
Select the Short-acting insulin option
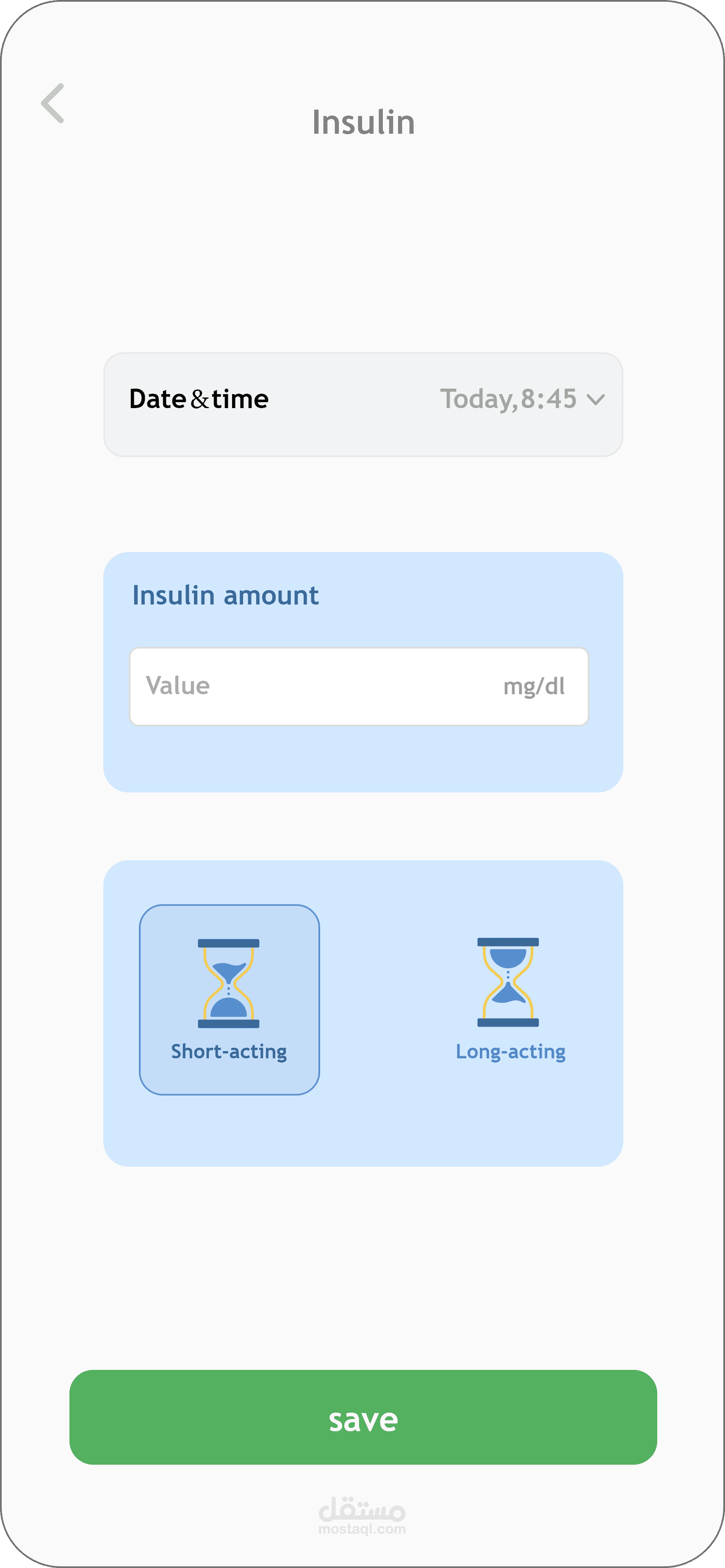(x=230, y=999)
